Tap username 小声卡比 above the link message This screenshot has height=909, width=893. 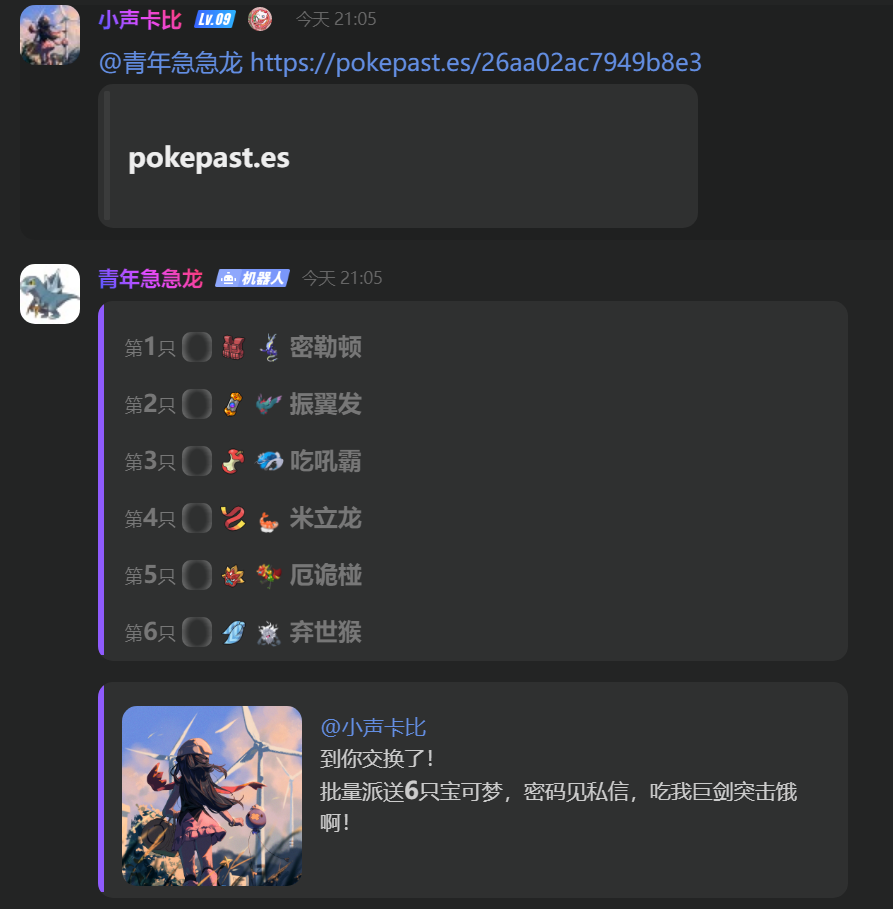click(139, 19)
